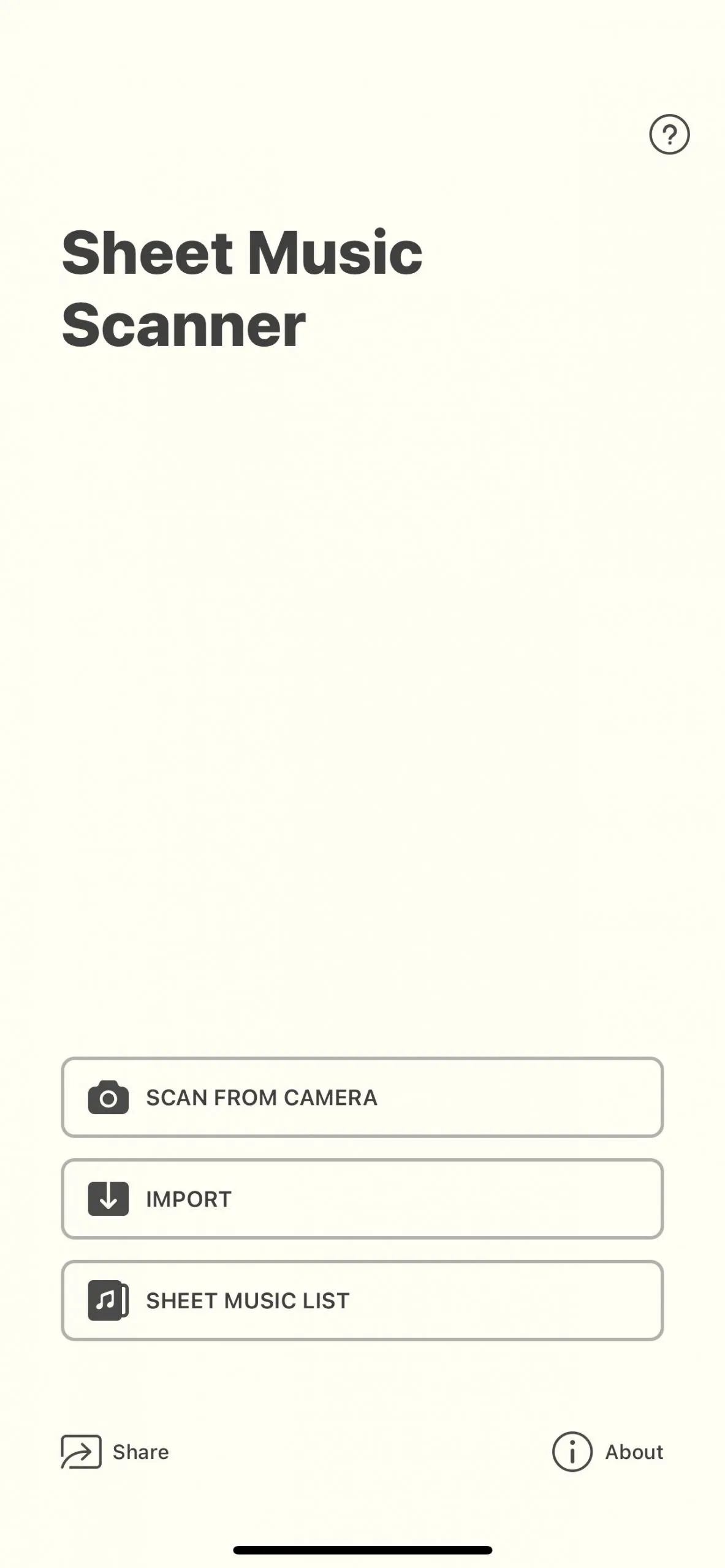Click the camera icon on Scan from Camera

(108, 1098)
